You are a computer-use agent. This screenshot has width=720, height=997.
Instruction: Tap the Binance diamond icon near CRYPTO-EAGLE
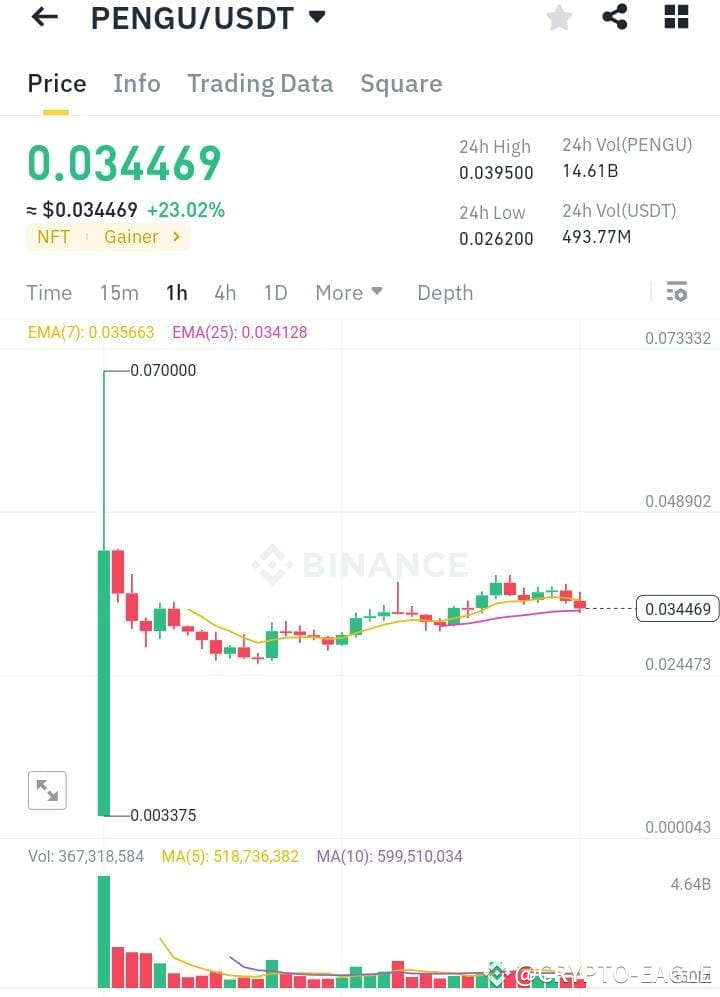(496, 971)
